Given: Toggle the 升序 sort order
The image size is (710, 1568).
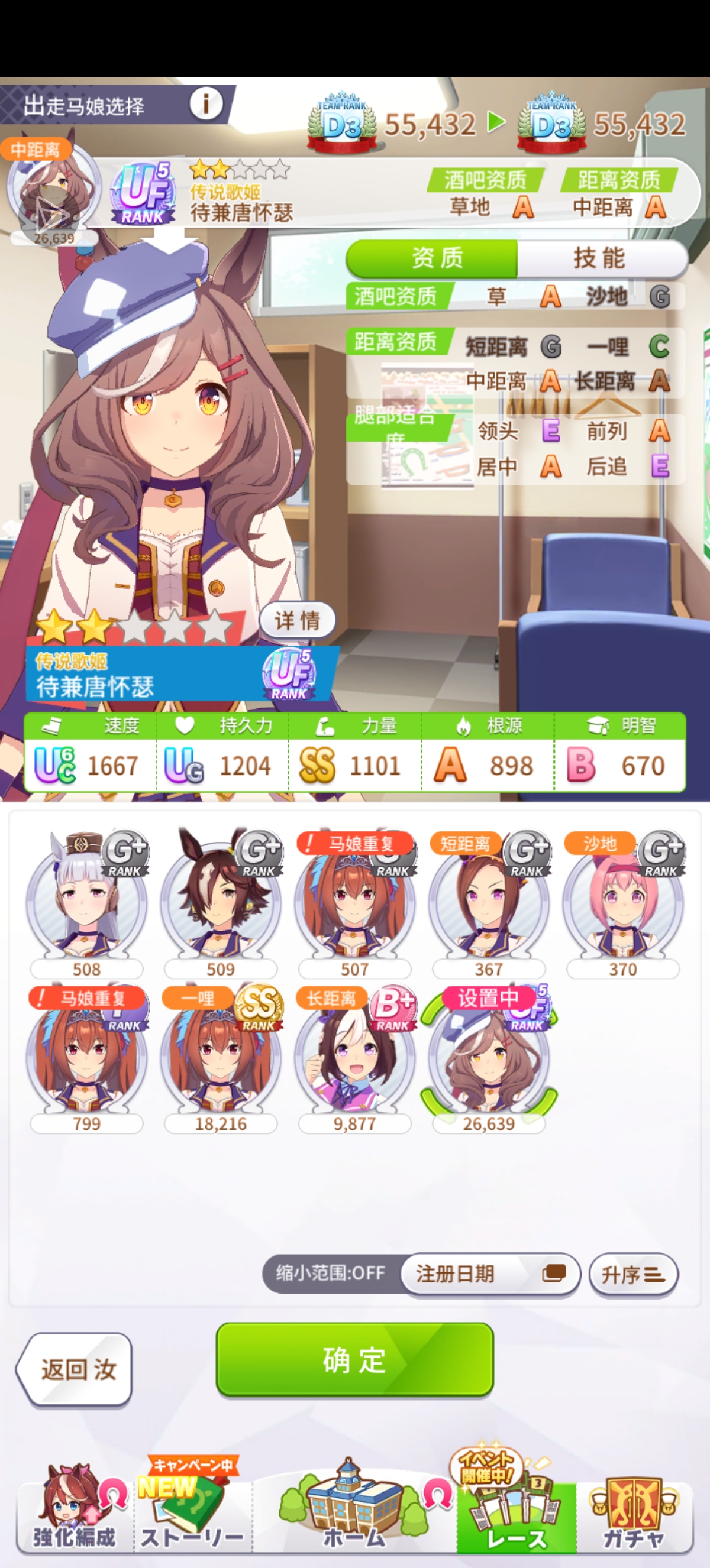Looking at the screenshot, I should [x=632, y=1274].
